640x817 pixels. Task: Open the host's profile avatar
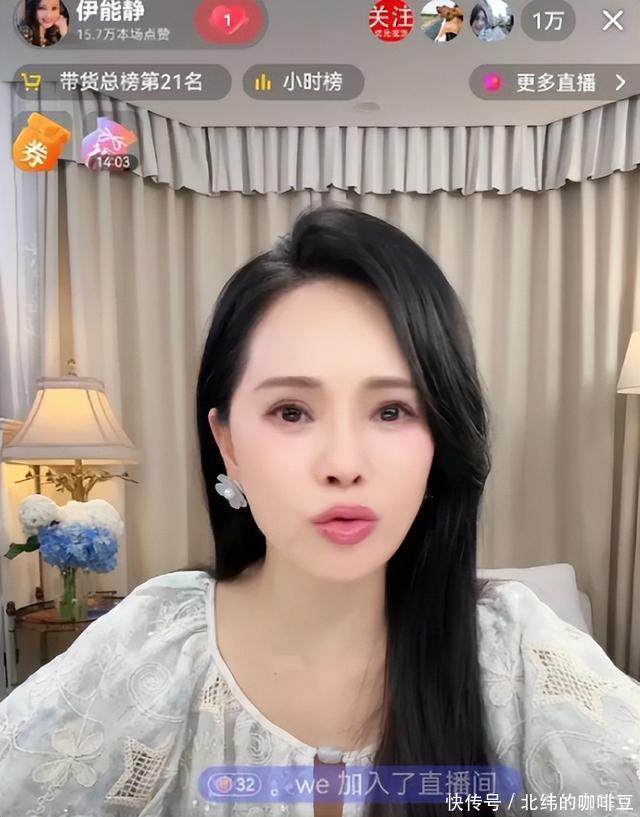pyautogui.click(x=41, y=22)
